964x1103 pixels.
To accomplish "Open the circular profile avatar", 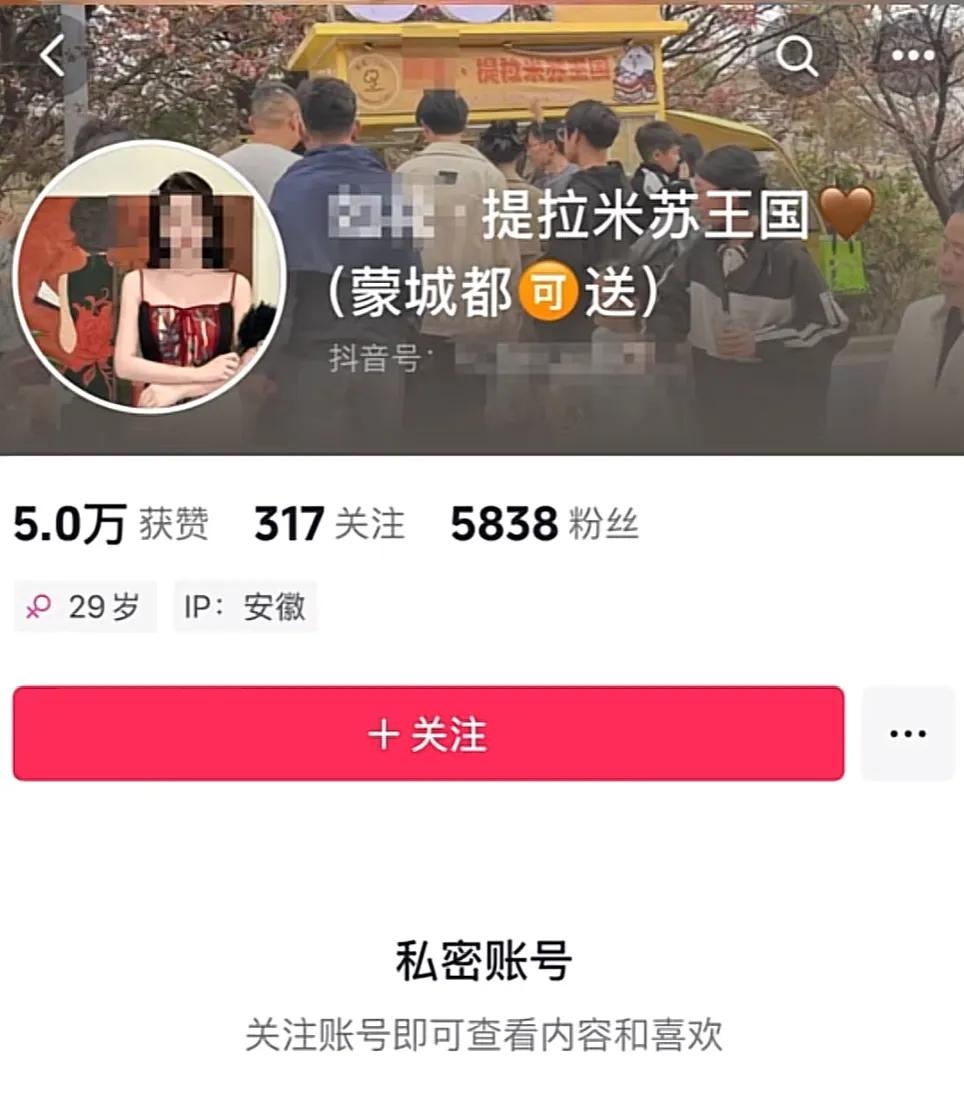I will 150,278.
